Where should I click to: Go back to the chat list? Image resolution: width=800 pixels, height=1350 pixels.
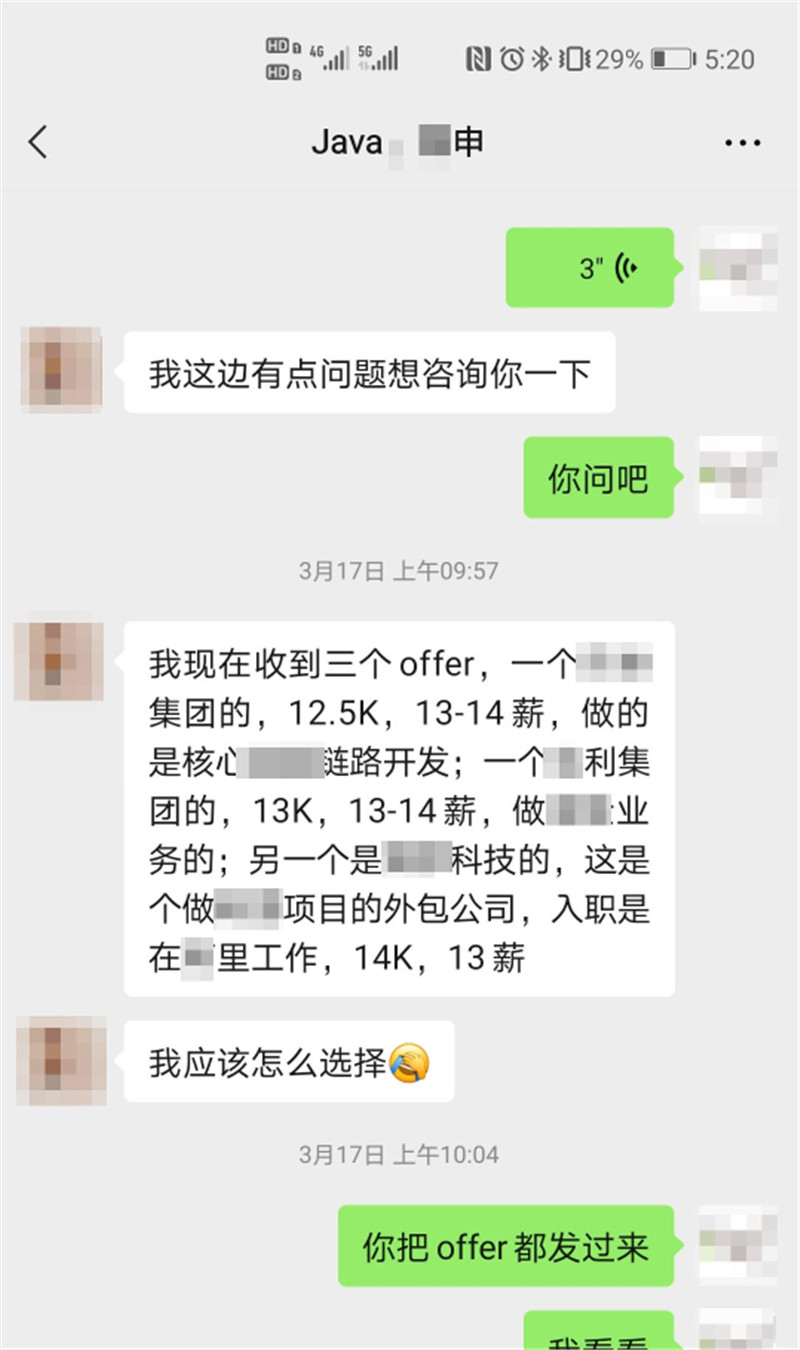[38, 142]
